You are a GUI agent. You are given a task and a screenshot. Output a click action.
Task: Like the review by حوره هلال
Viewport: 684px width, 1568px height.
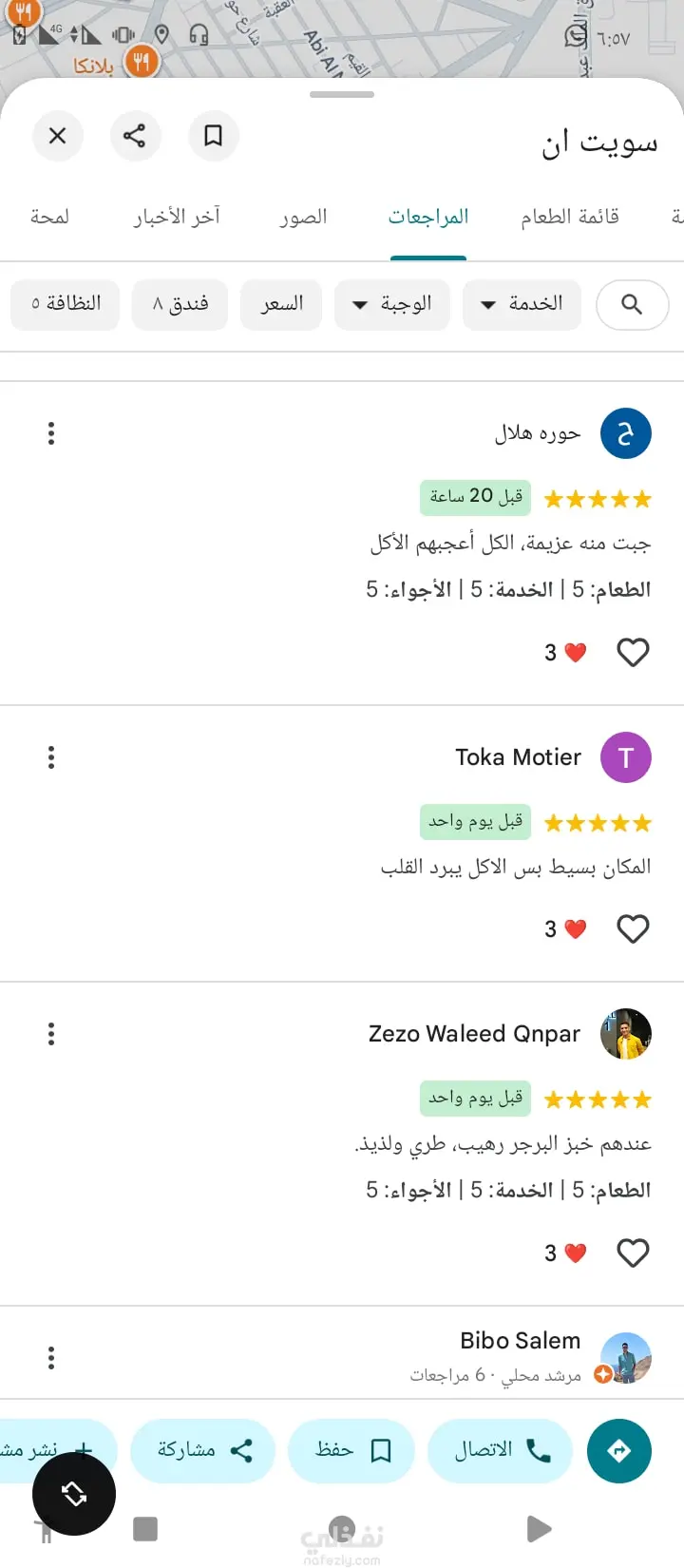[633, 653]
